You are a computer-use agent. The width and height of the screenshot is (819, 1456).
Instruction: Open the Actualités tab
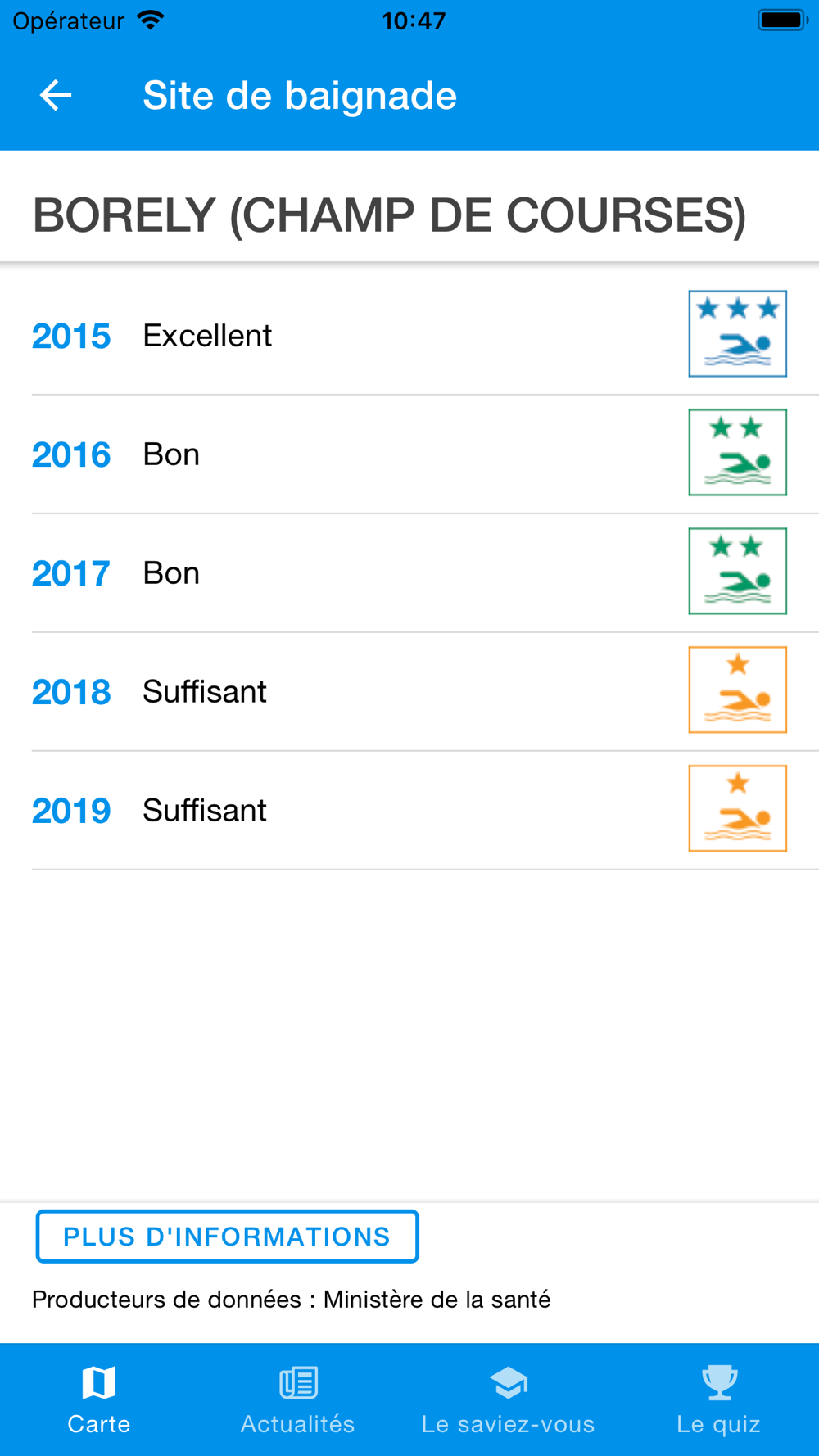(297, 1399)
